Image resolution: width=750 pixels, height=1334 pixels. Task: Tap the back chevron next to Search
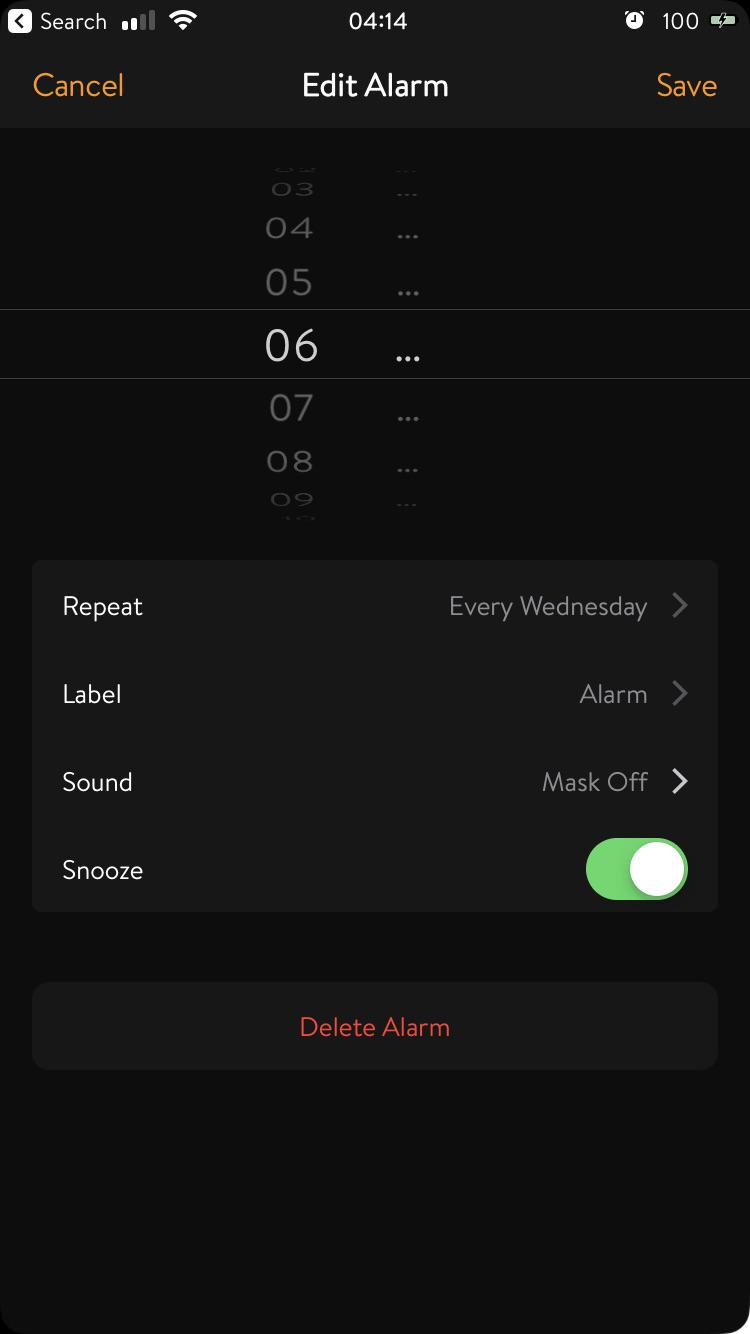(18, 21)
